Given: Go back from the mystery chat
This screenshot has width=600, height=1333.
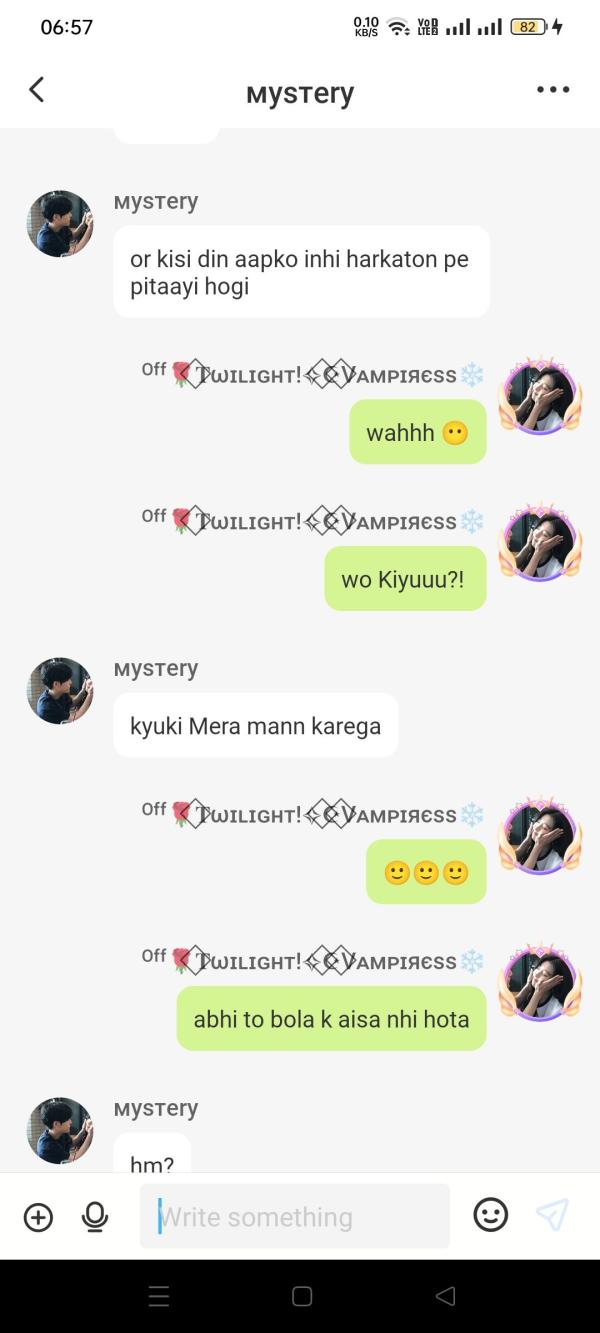Looking at the screenshot, I should [x=37, y=90].
